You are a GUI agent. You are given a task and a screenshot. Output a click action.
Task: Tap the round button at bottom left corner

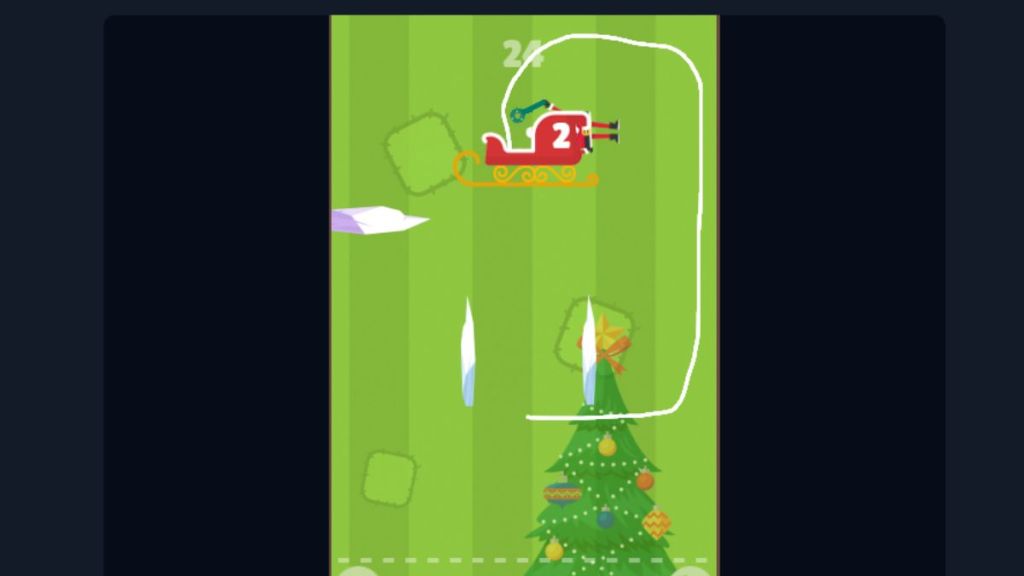pos(357,571)
